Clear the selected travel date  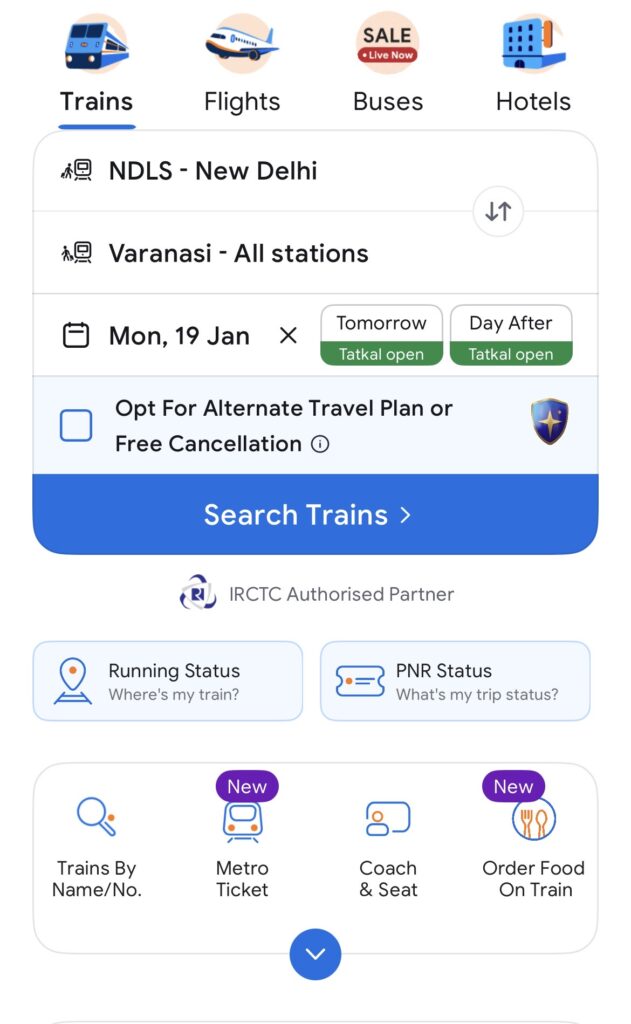pos(288,336)
